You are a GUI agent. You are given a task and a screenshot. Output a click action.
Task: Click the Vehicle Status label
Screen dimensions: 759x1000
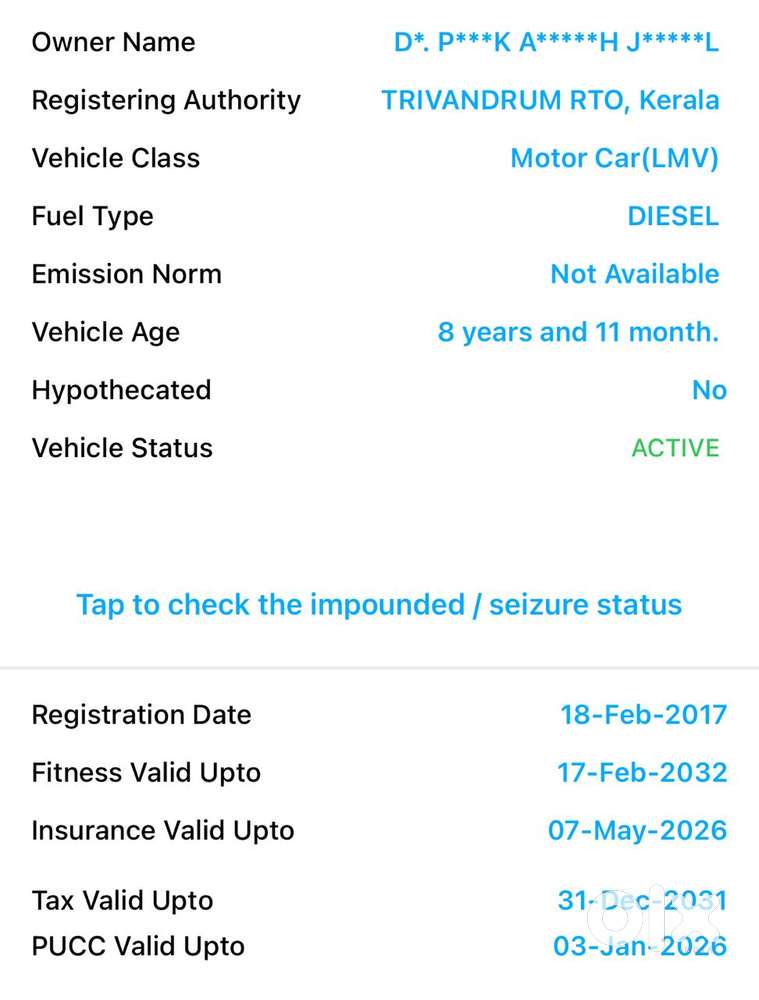tap(122, 448)
